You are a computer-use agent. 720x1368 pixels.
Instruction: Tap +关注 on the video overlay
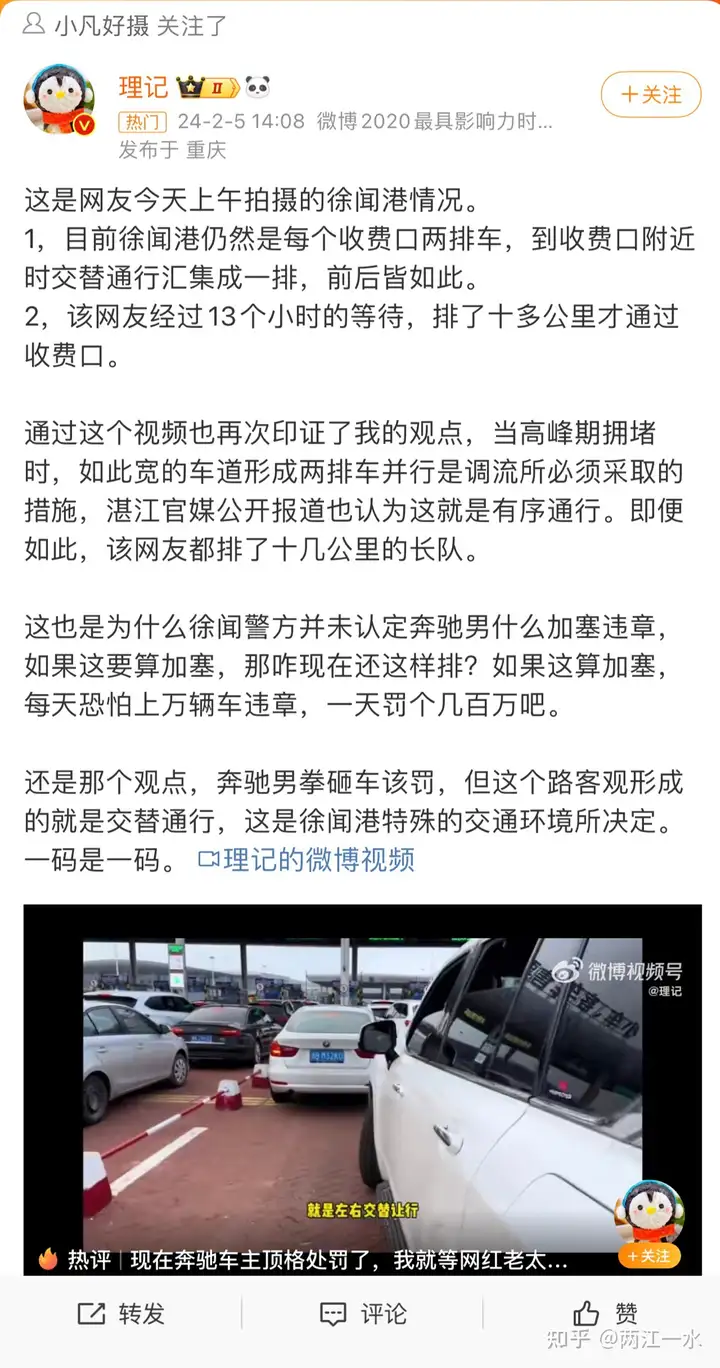click(x=649, y=1255)
